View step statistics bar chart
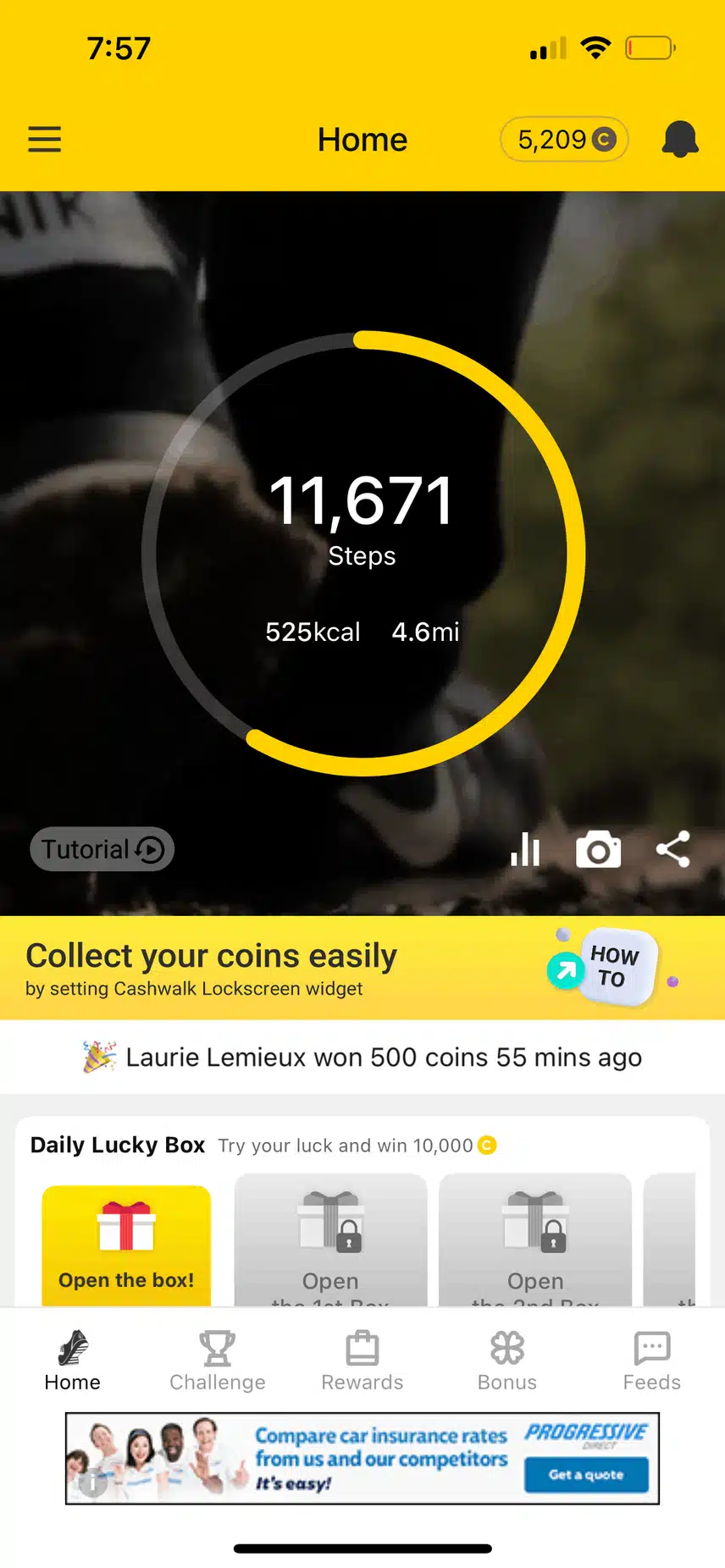This screenshot has height=1568, width=725. (525, 849)
